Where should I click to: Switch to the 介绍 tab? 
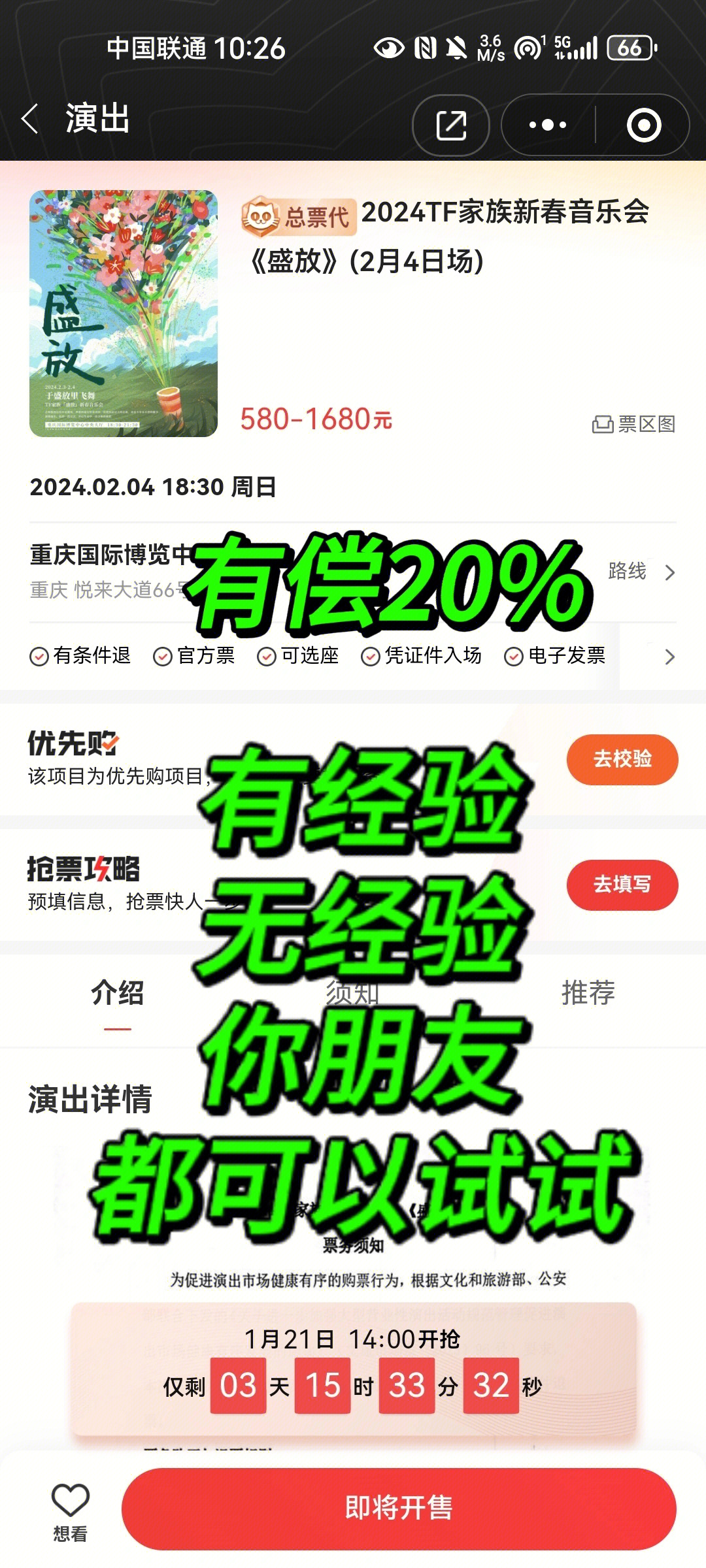coord(118,993)
